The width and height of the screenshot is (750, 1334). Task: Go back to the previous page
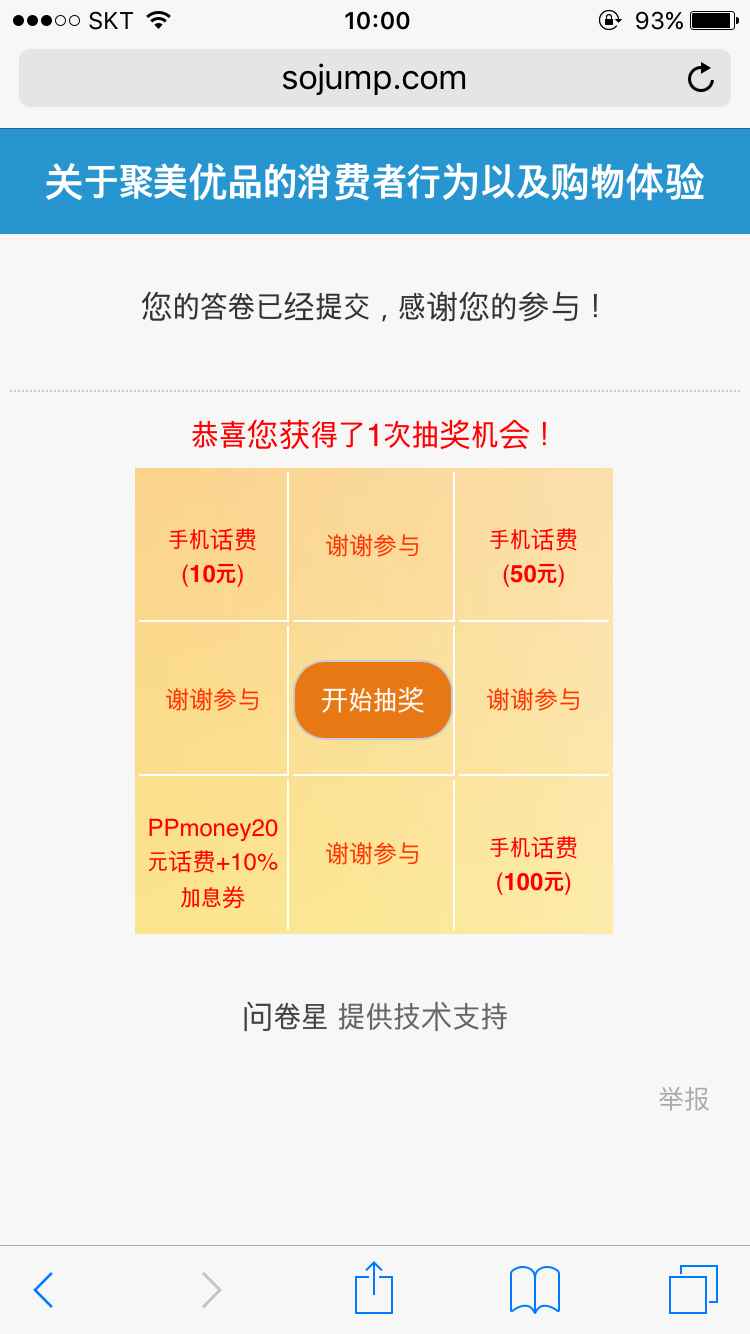43,1289
